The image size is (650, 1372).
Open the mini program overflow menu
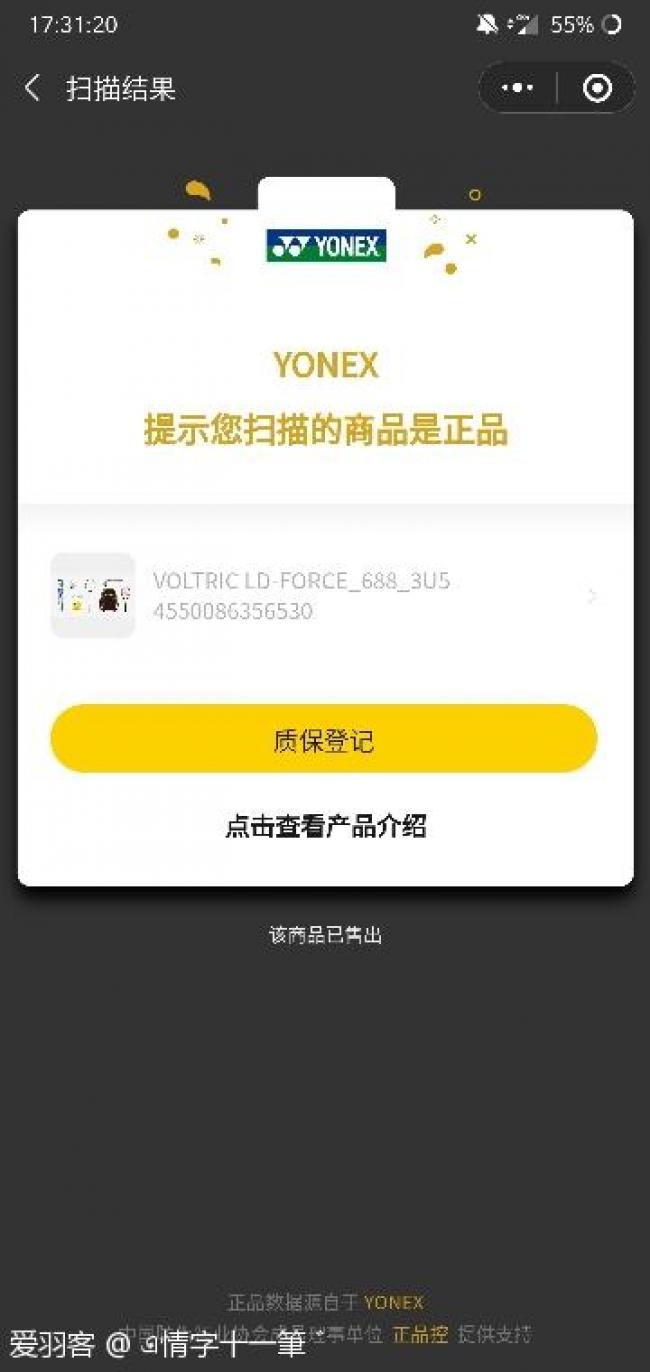pyautogui.click(x=517, y=89)
